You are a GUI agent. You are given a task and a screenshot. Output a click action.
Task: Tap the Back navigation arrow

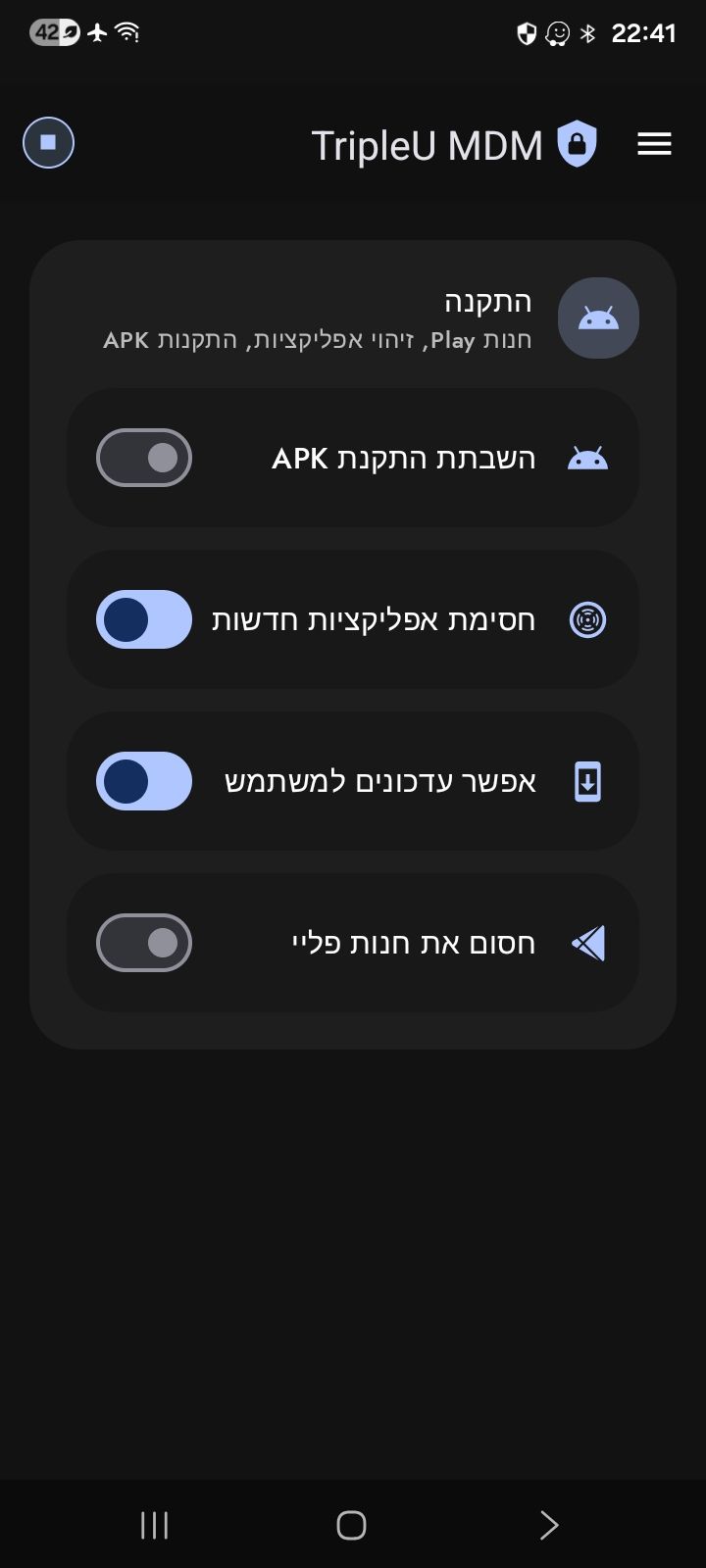coord(548,1525)
